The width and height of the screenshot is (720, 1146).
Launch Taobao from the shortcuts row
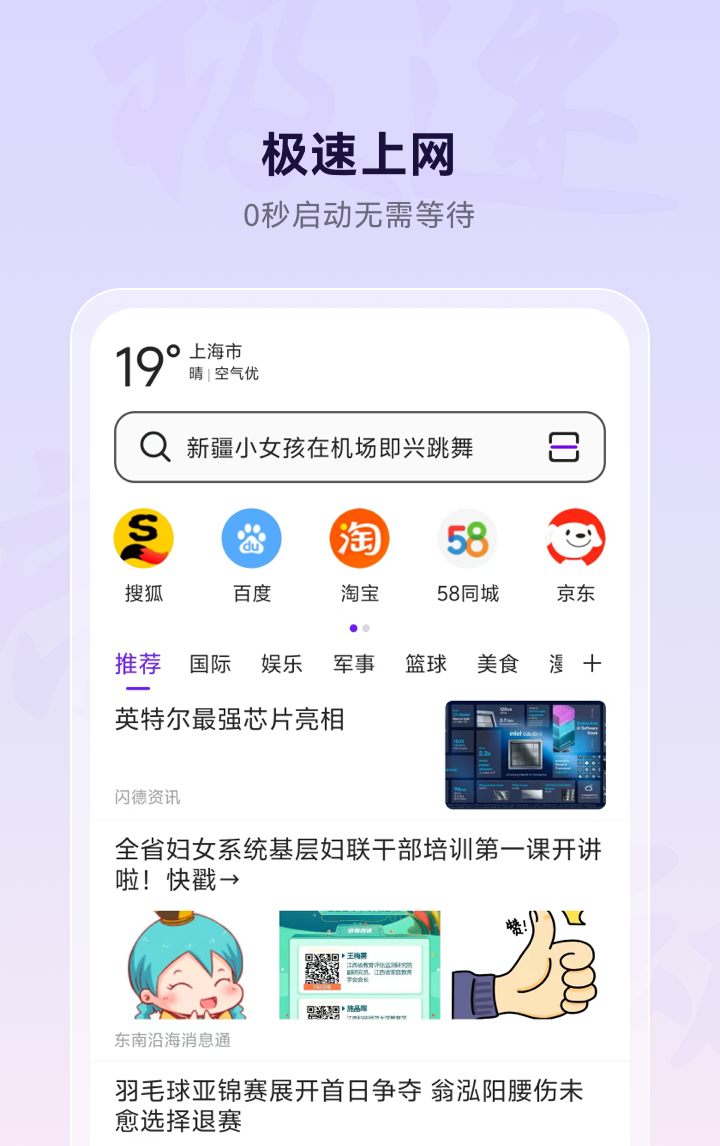tap(360, 538)
